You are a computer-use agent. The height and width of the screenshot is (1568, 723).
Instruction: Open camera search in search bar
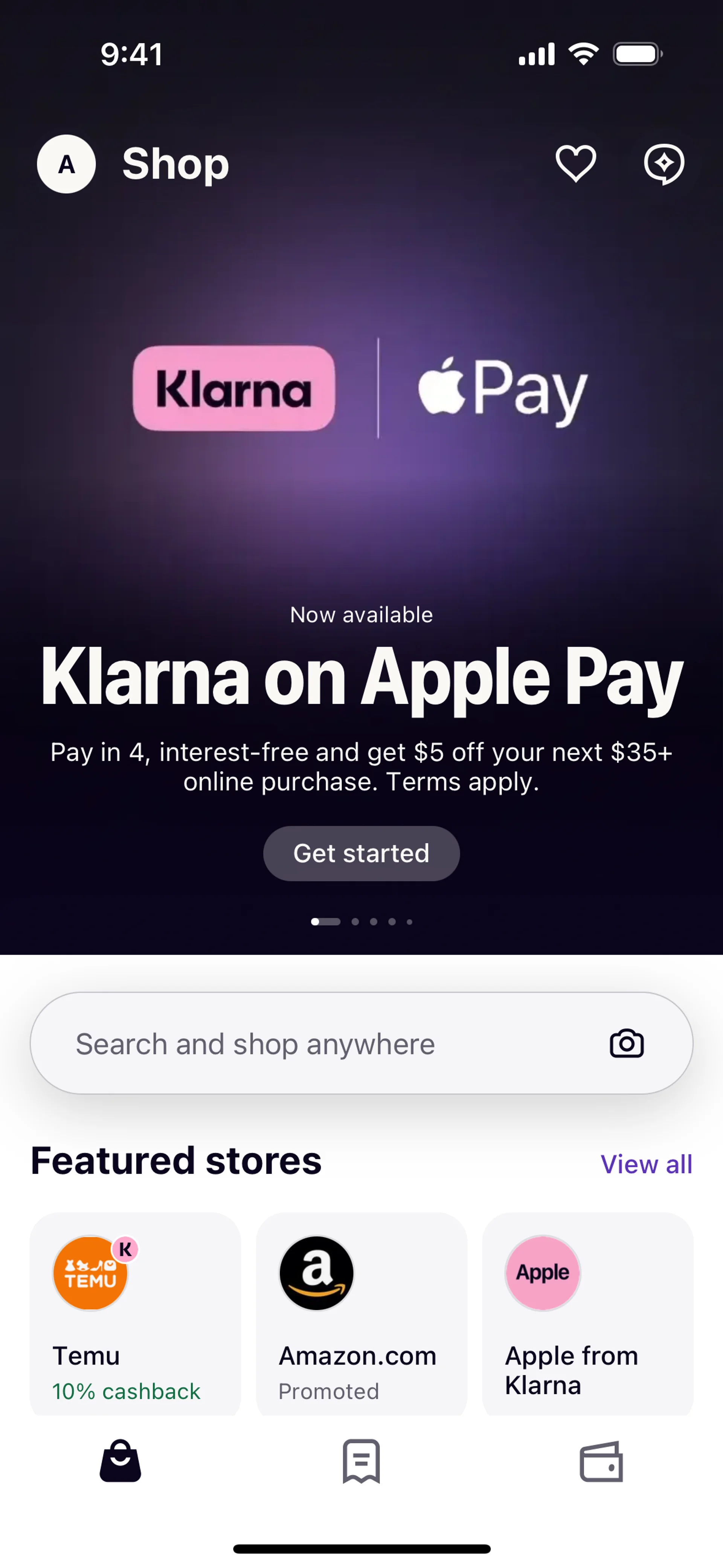626,1043
